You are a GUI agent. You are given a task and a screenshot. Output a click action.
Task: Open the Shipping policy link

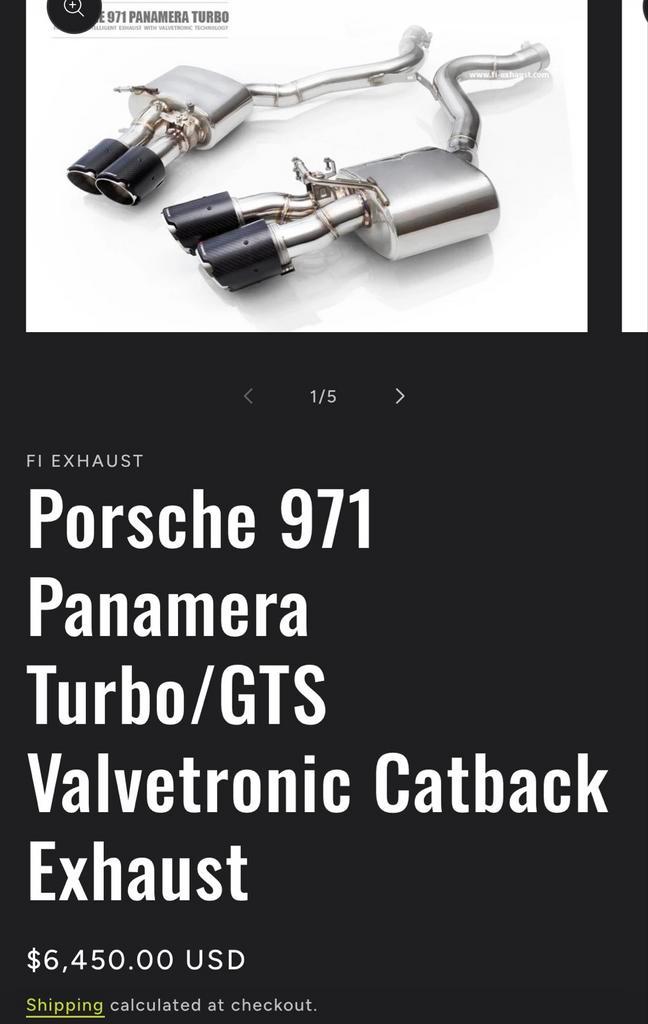[x=64, y=1005]
